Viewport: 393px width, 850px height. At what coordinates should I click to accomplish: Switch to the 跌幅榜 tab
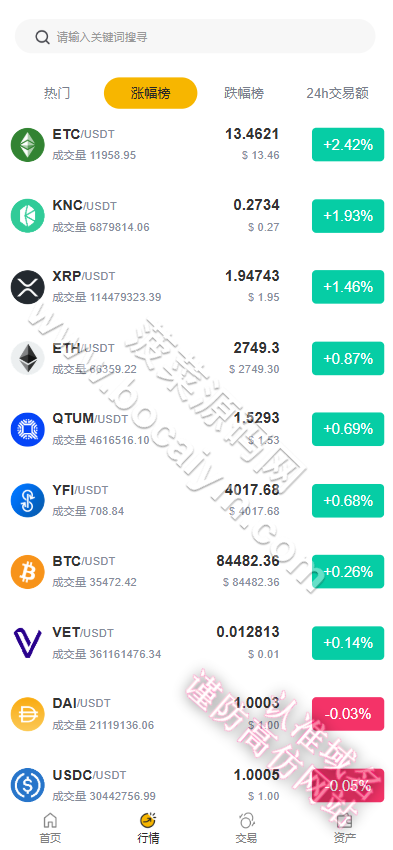coord(244,93)
